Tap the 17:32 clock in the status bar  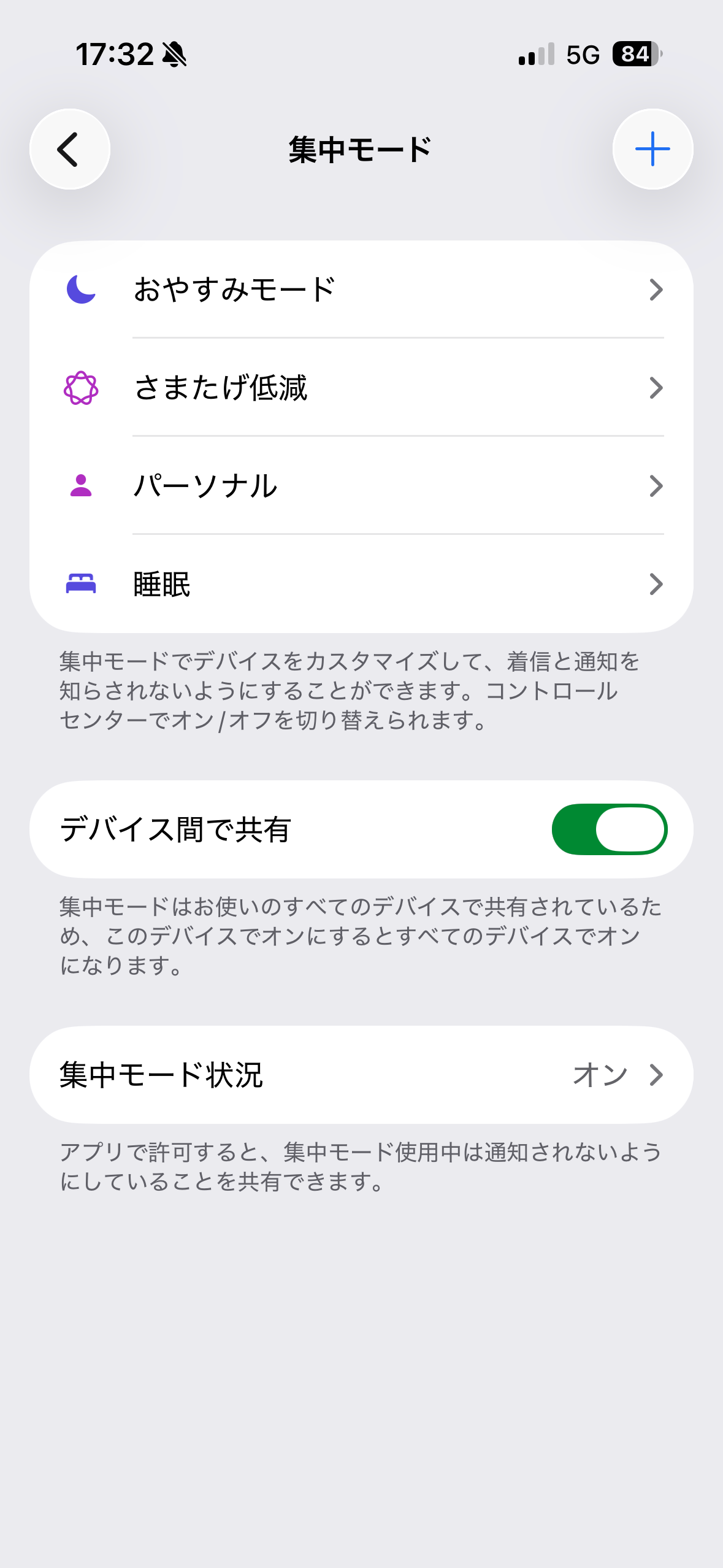[x=117, y=54]
